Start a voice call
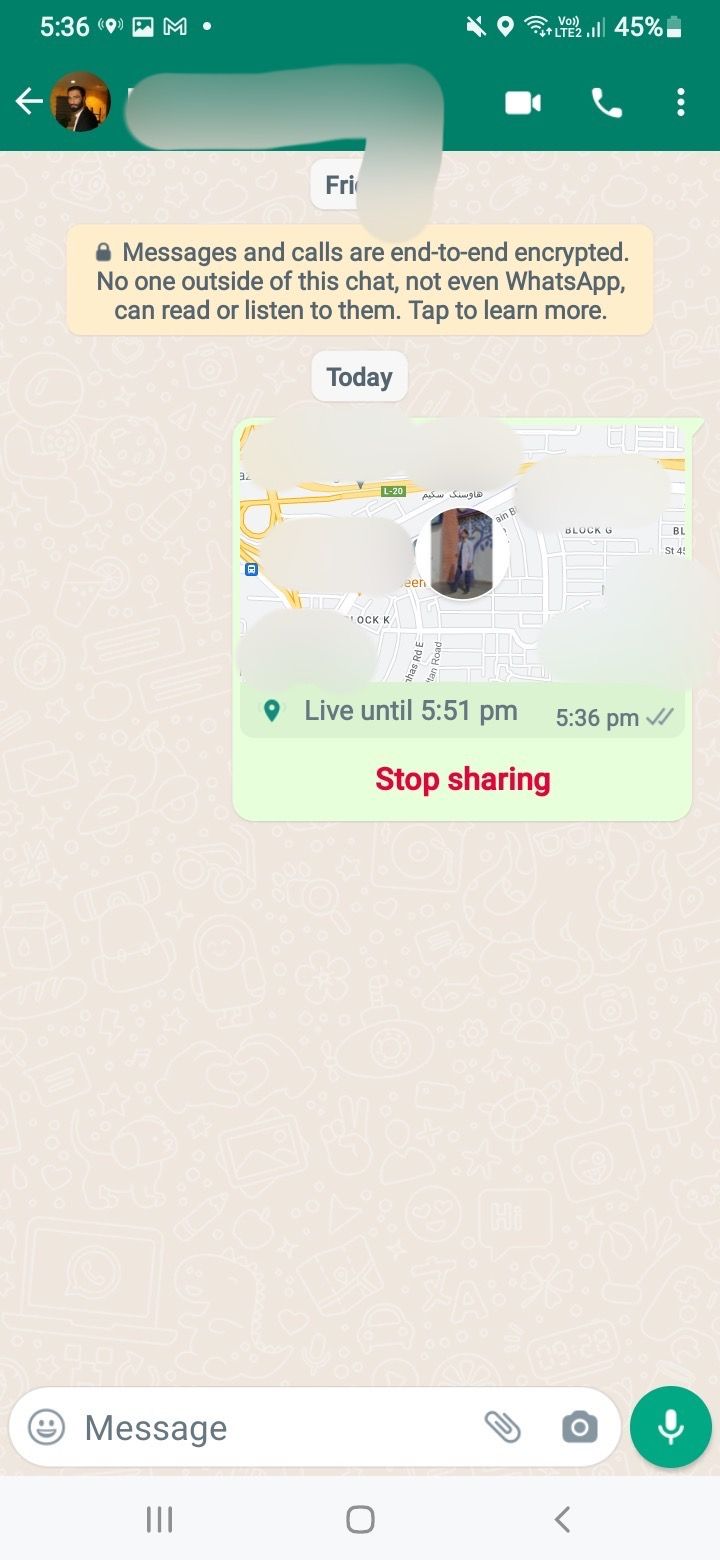Image resolution: width=720 pixels, height=1560 pixels. click(x=606, y=102)
